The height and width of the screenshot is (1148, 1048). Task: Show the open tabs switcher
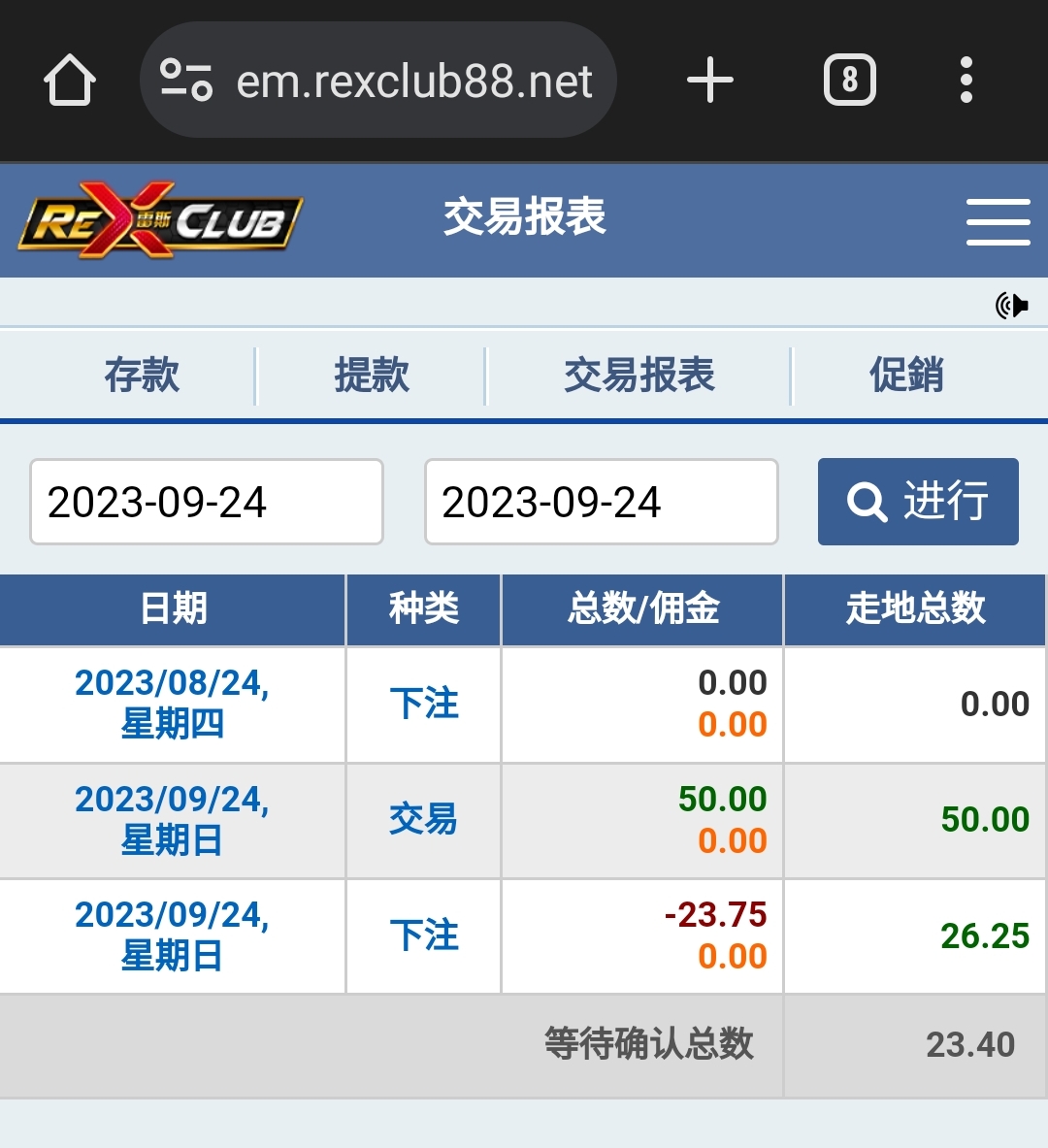pyautogui.click(x=849, y=81)
